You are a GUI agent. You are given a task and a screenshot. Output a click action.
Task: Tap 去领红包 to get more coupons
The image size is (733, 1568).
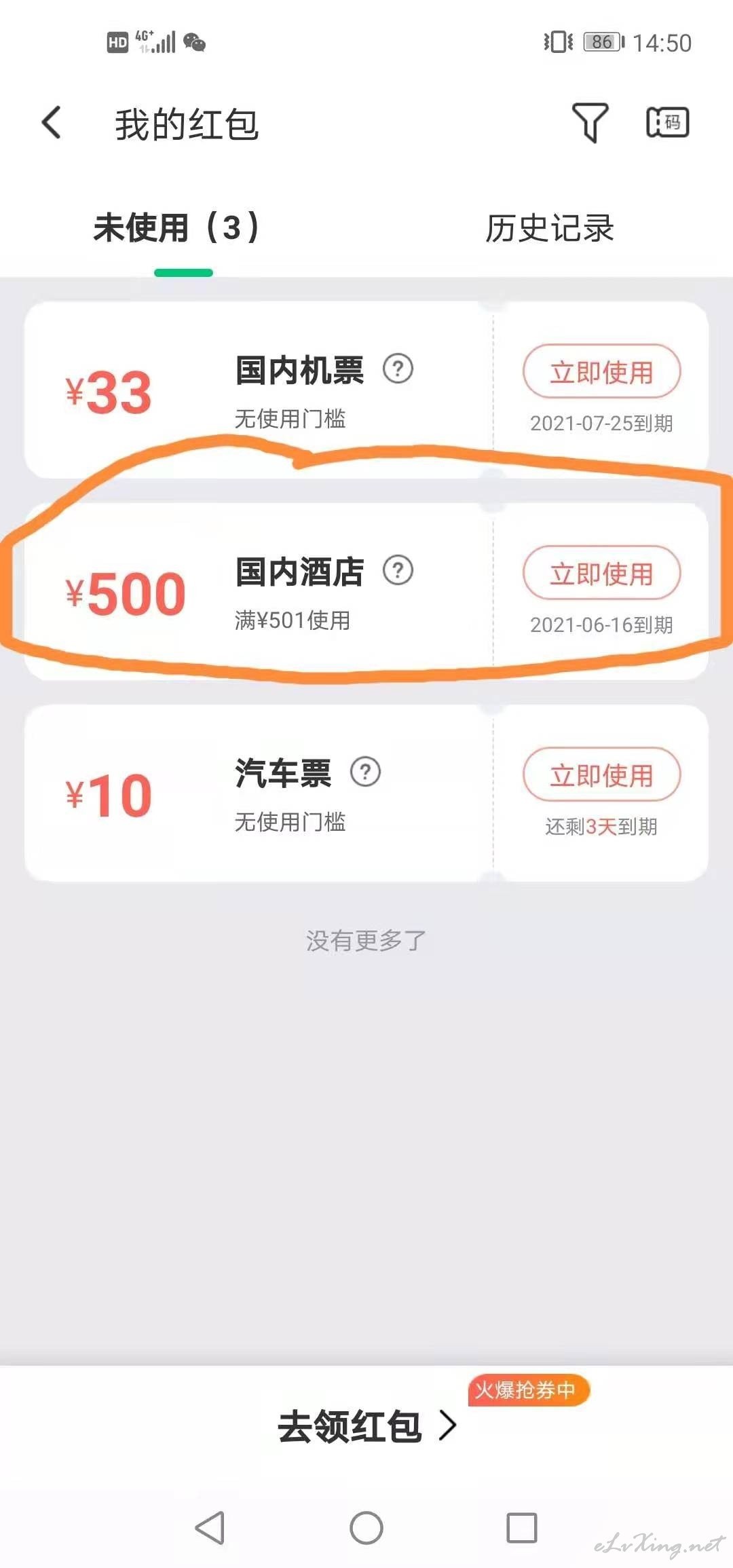point(366,1425)
